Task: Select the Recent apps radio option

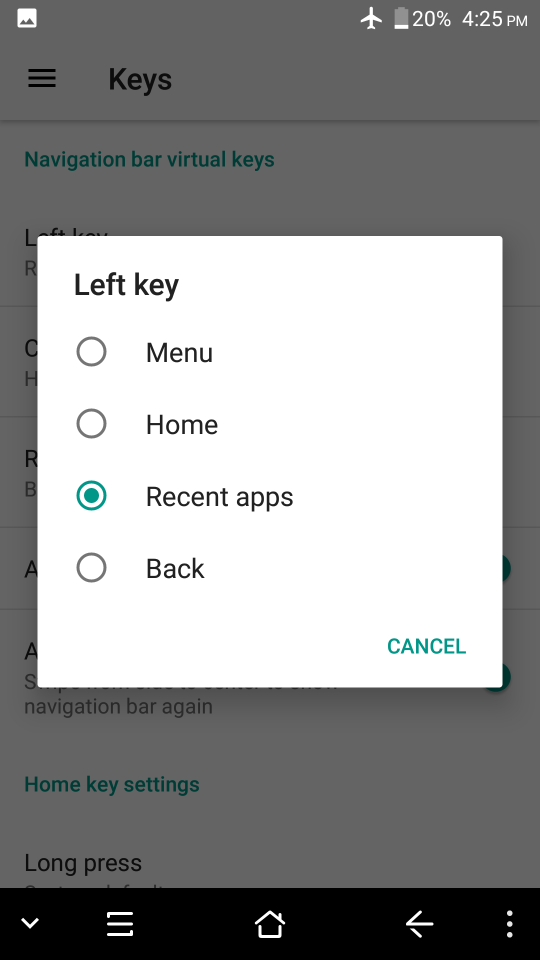Action: pyautogui.click(x=269, y=496)
